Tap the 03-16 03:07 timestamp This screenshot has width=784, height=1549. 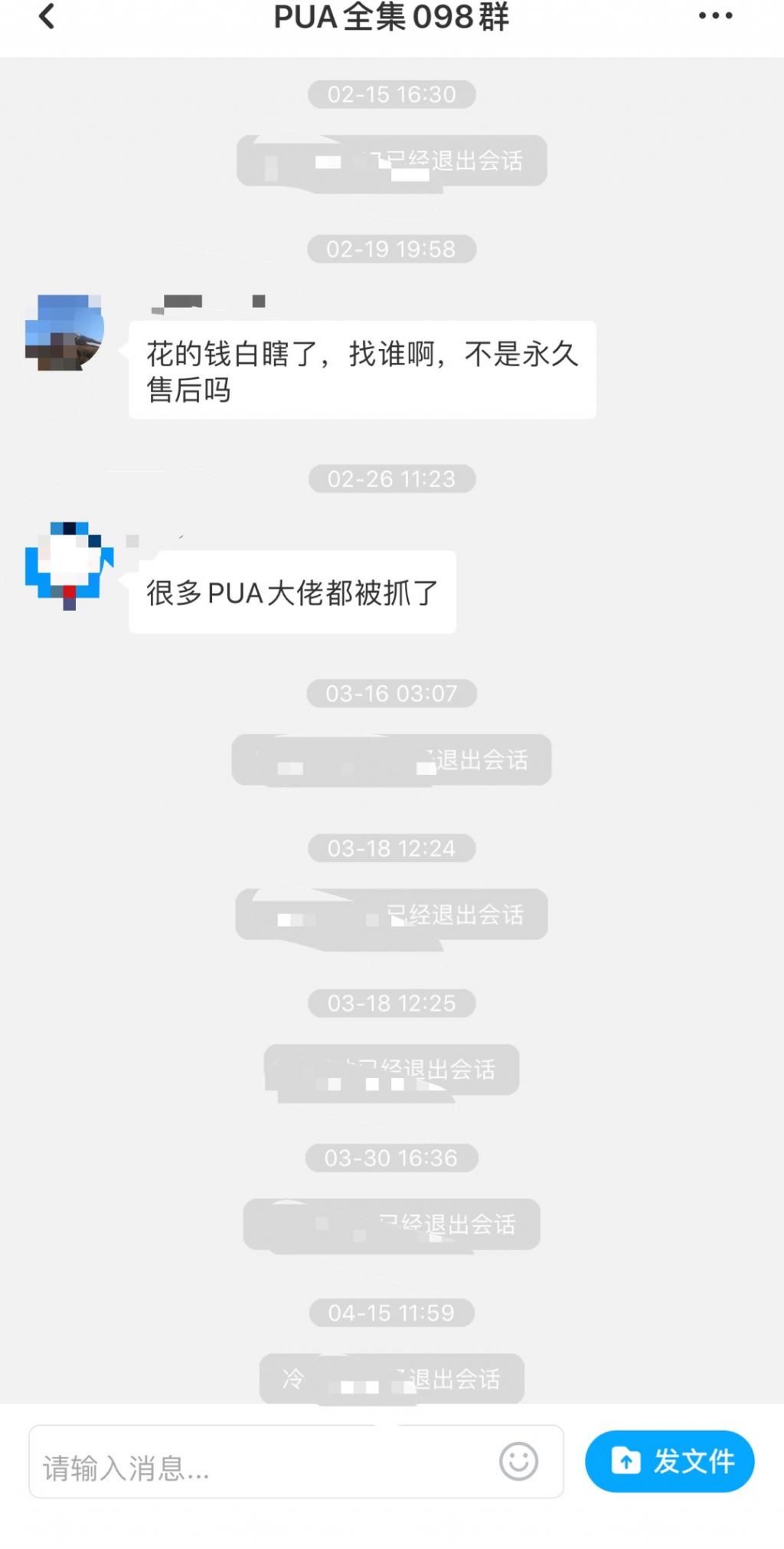click(390, 693)
